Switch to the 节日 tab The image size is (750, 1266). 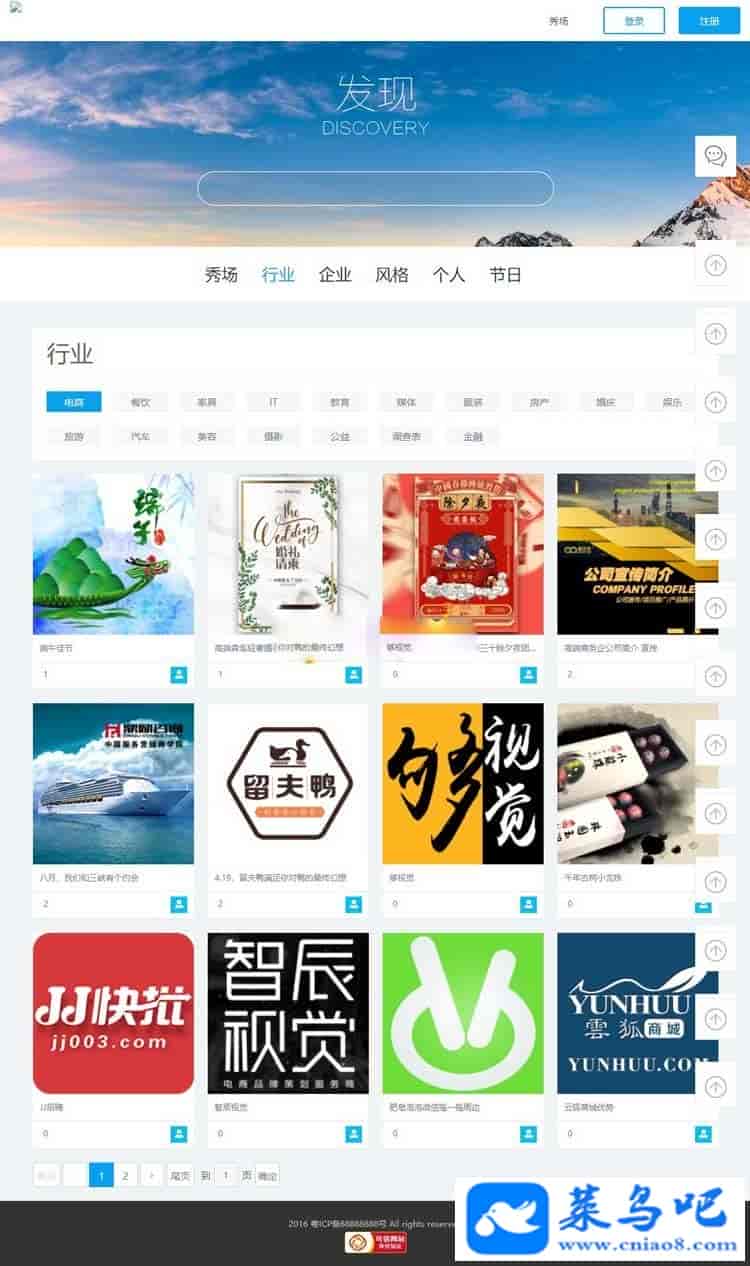(x=506, y=275)
